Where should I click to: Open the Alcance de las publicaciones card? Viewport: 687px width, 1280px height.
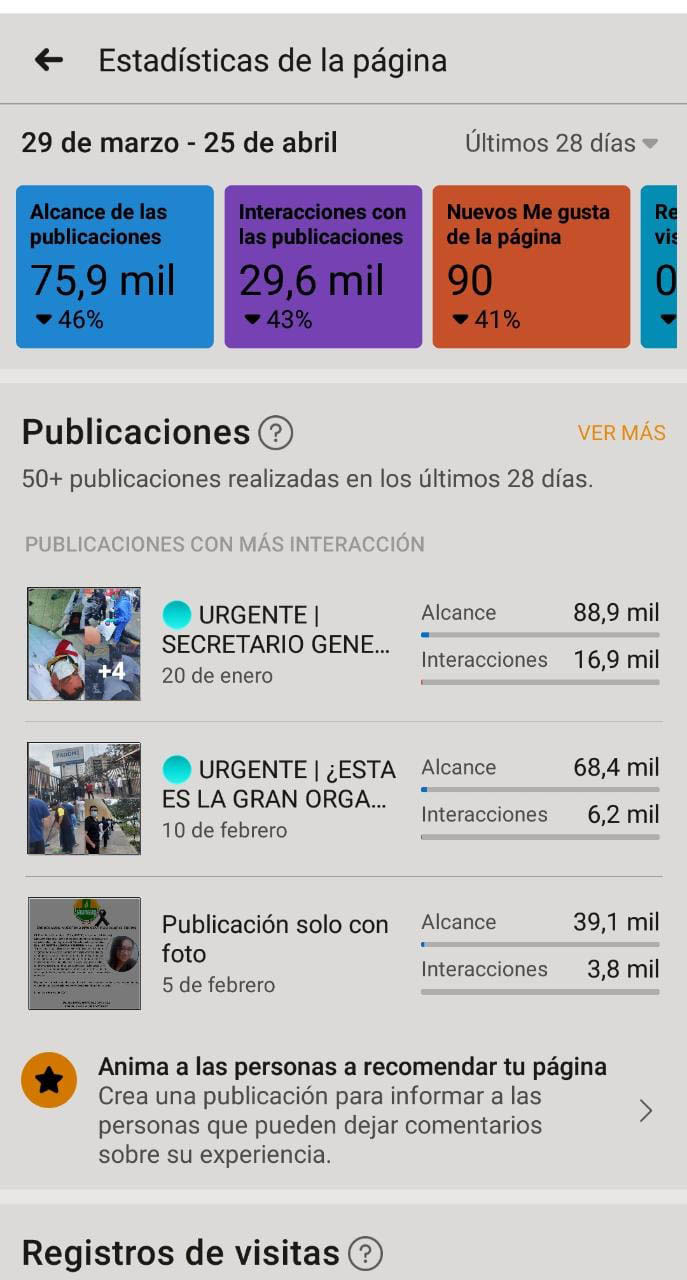click(115, 266)
